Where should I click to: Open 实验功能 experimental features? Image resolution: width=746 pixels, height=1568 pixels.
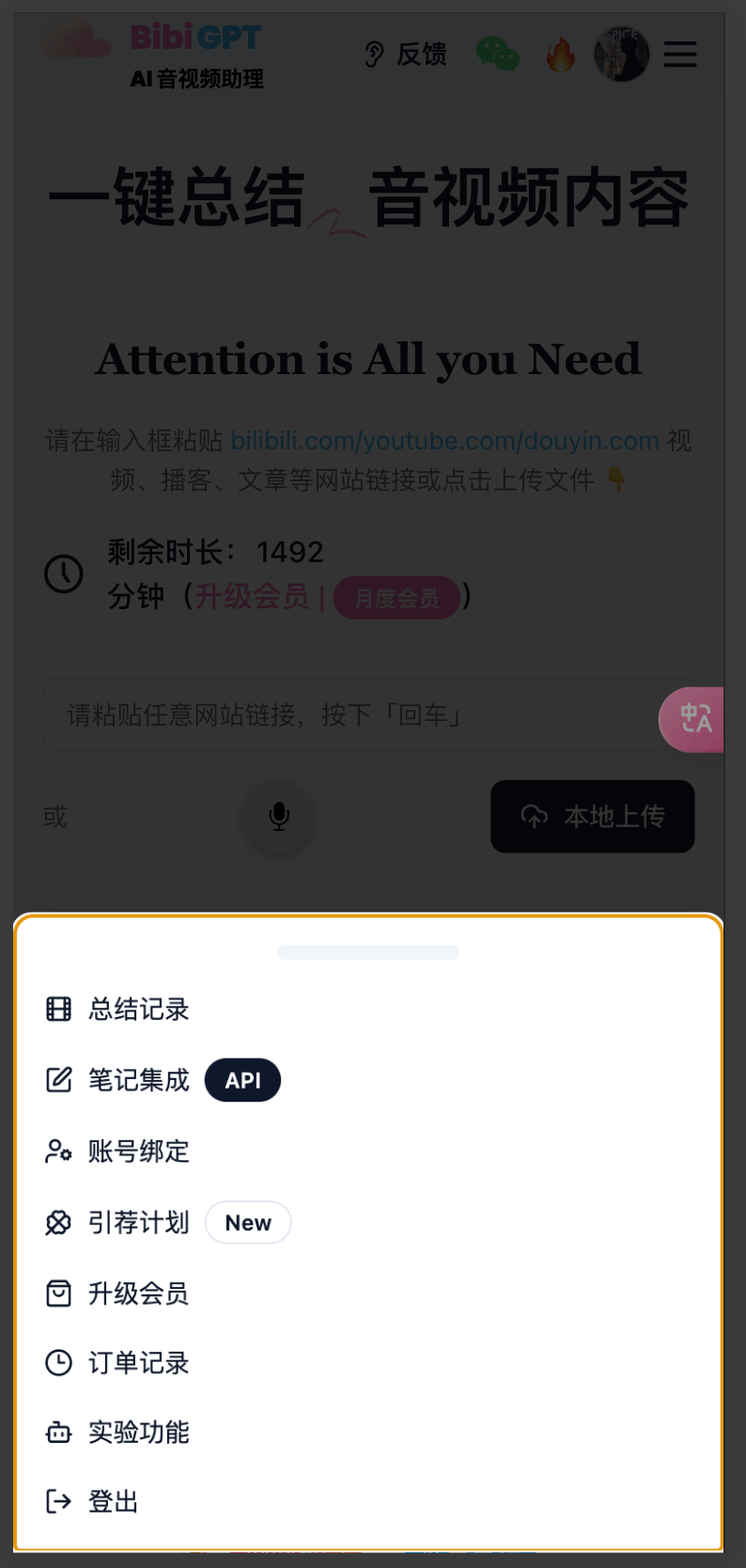(x=138, y=1433)
